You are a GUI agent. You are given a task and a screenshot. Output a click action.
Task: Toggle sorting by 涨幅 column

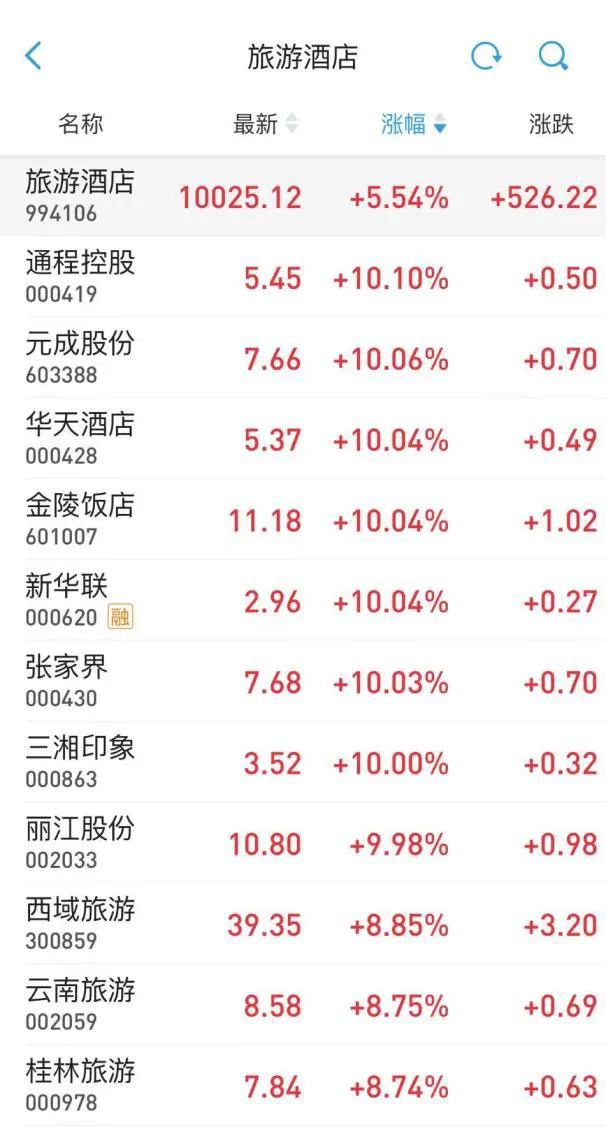click(x=414, y=124)
